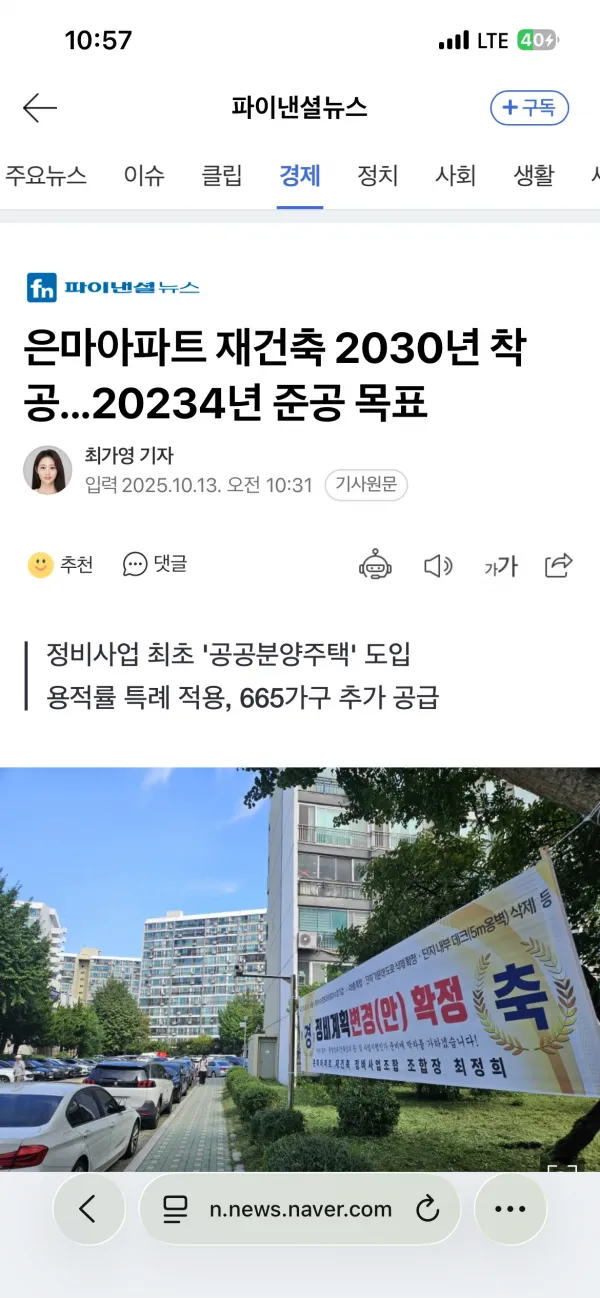This screenshot has width=600, height=1298.
Task: Tap the browser back button
Action: tap(89, 1209)
